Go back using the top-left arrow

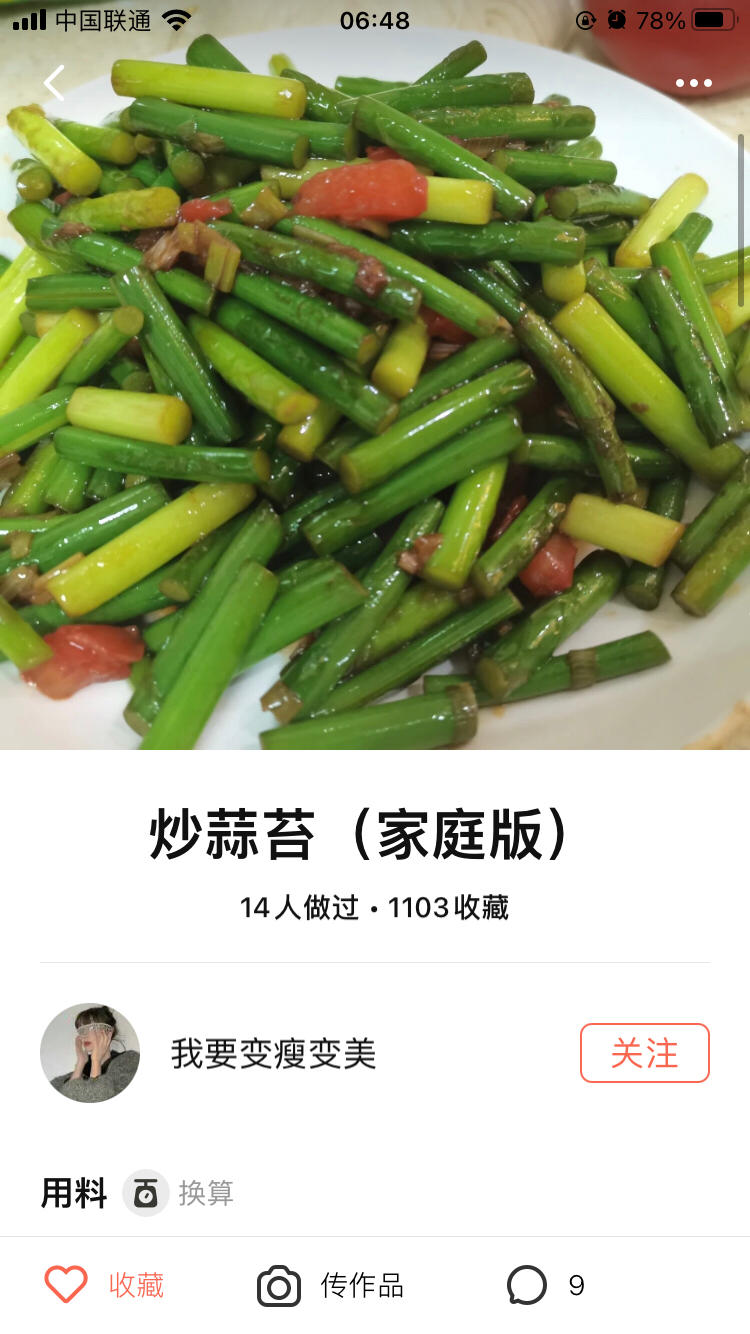coord(54,83)
